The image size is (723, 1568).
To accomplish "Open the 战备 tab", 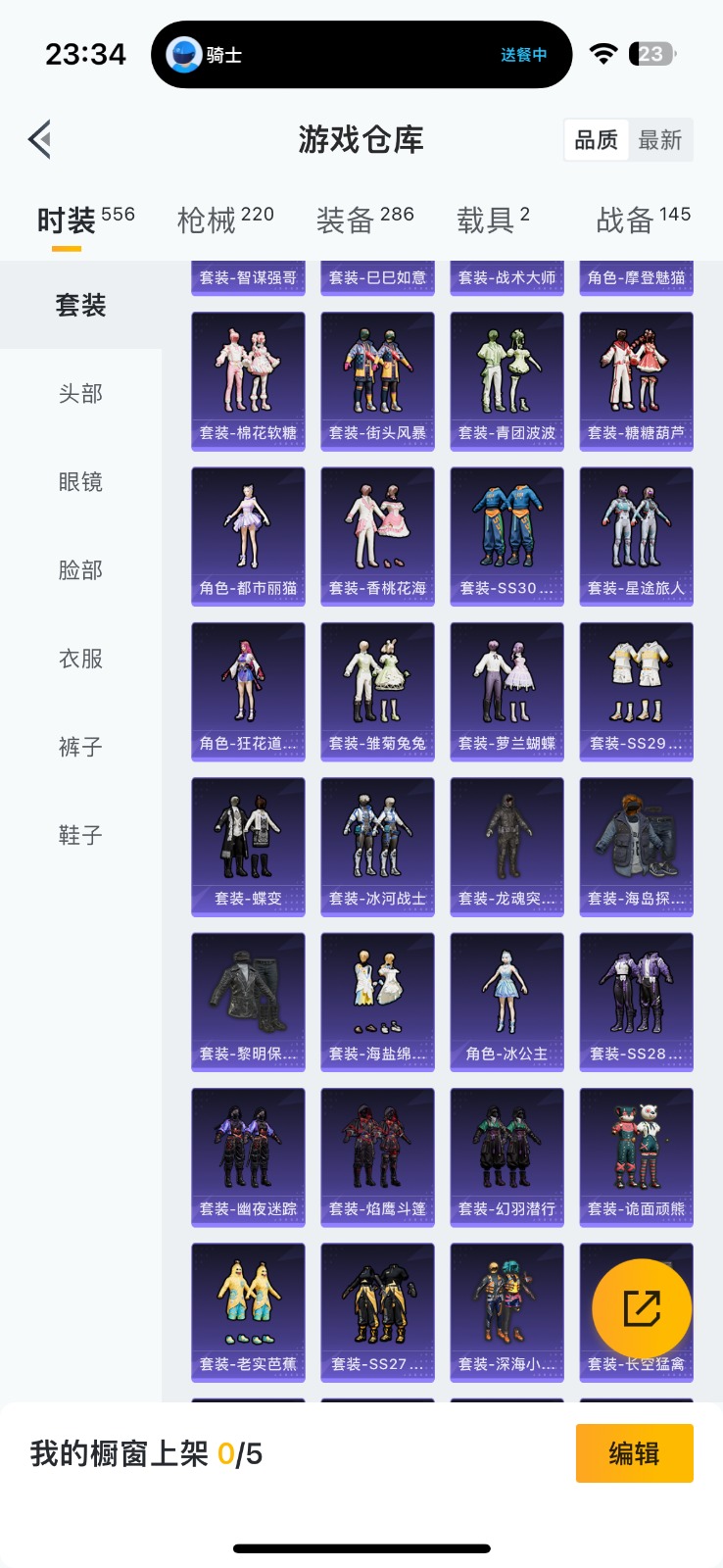I will [x=643, y=220].
